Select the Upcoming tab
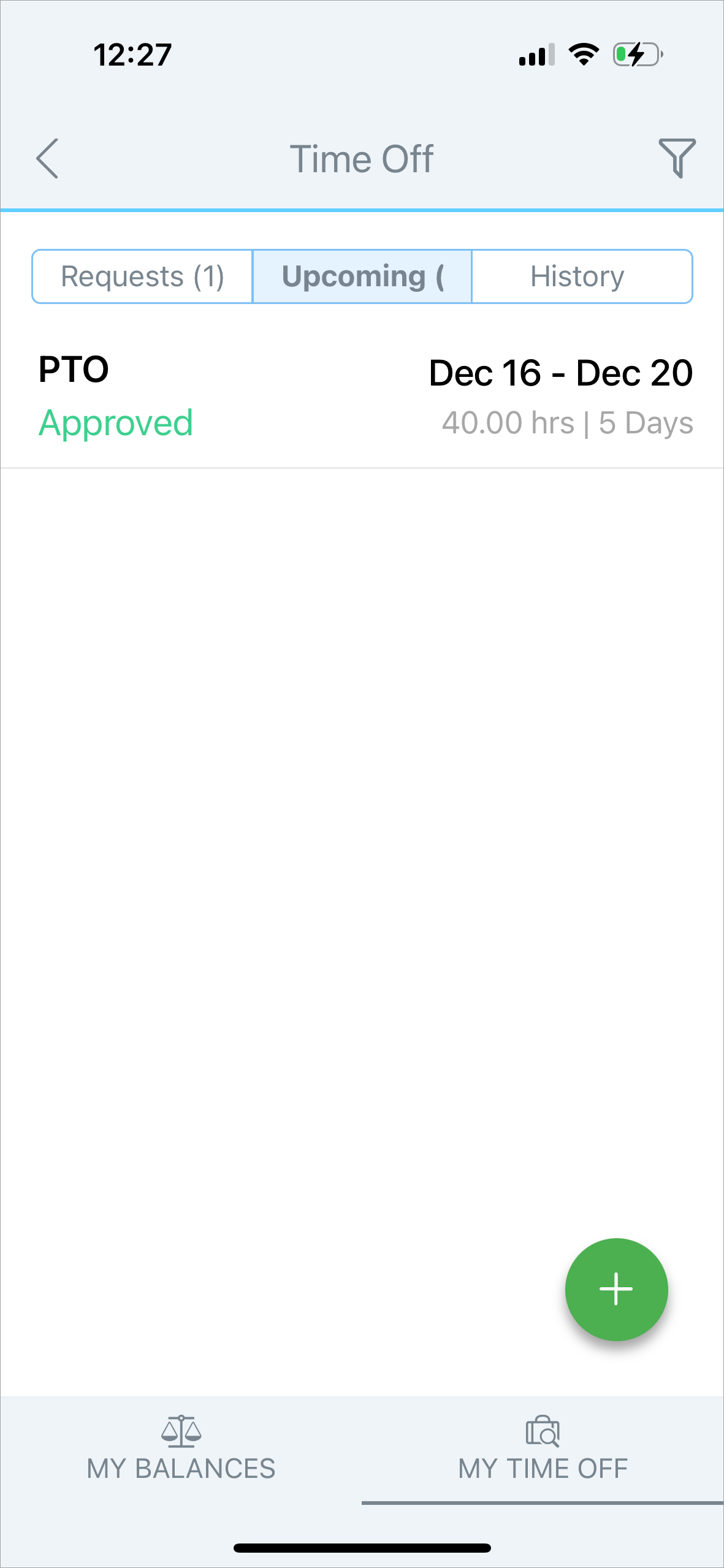This screenshot has height=1568, width=724. [x=362, y=276]
